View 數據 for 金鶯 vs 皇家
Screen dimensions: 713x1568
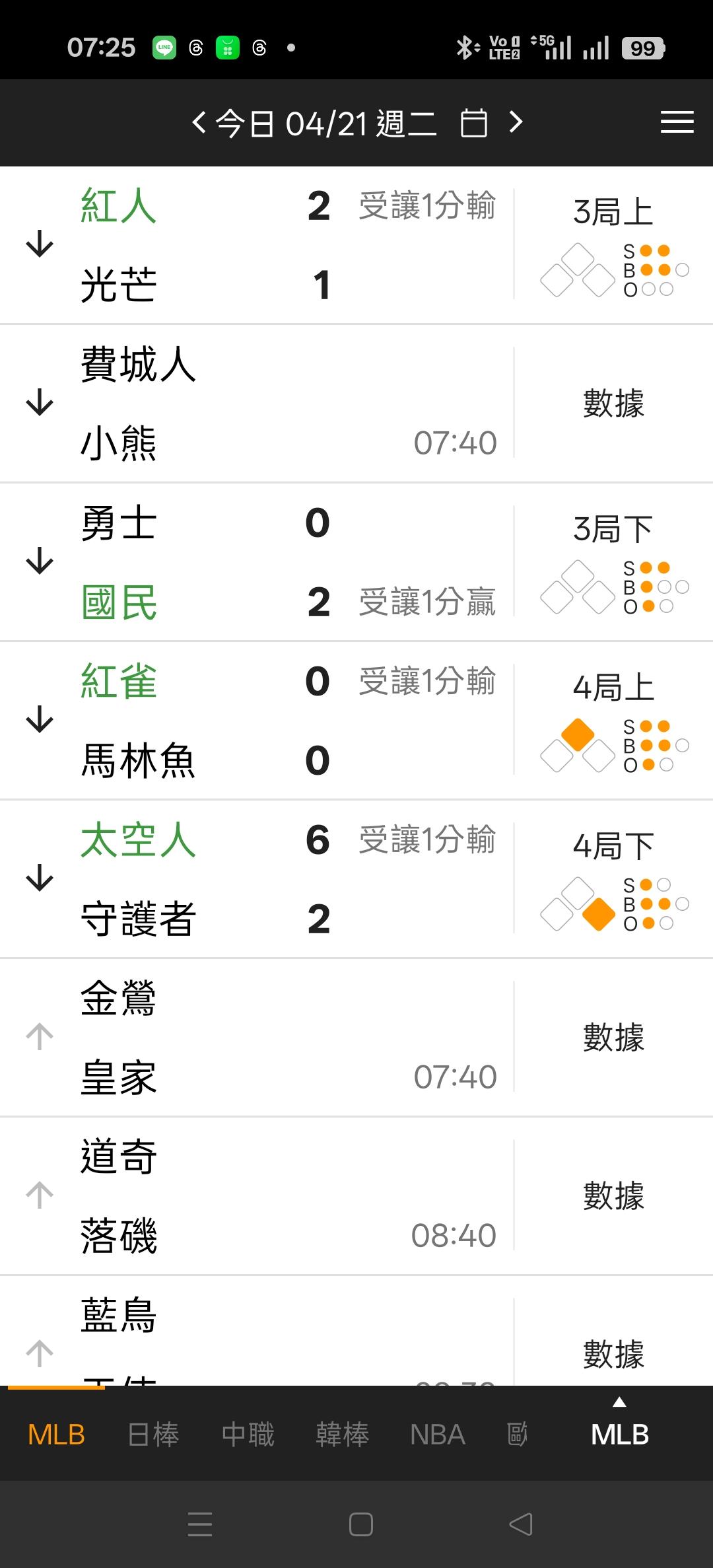coord(613,1037)
